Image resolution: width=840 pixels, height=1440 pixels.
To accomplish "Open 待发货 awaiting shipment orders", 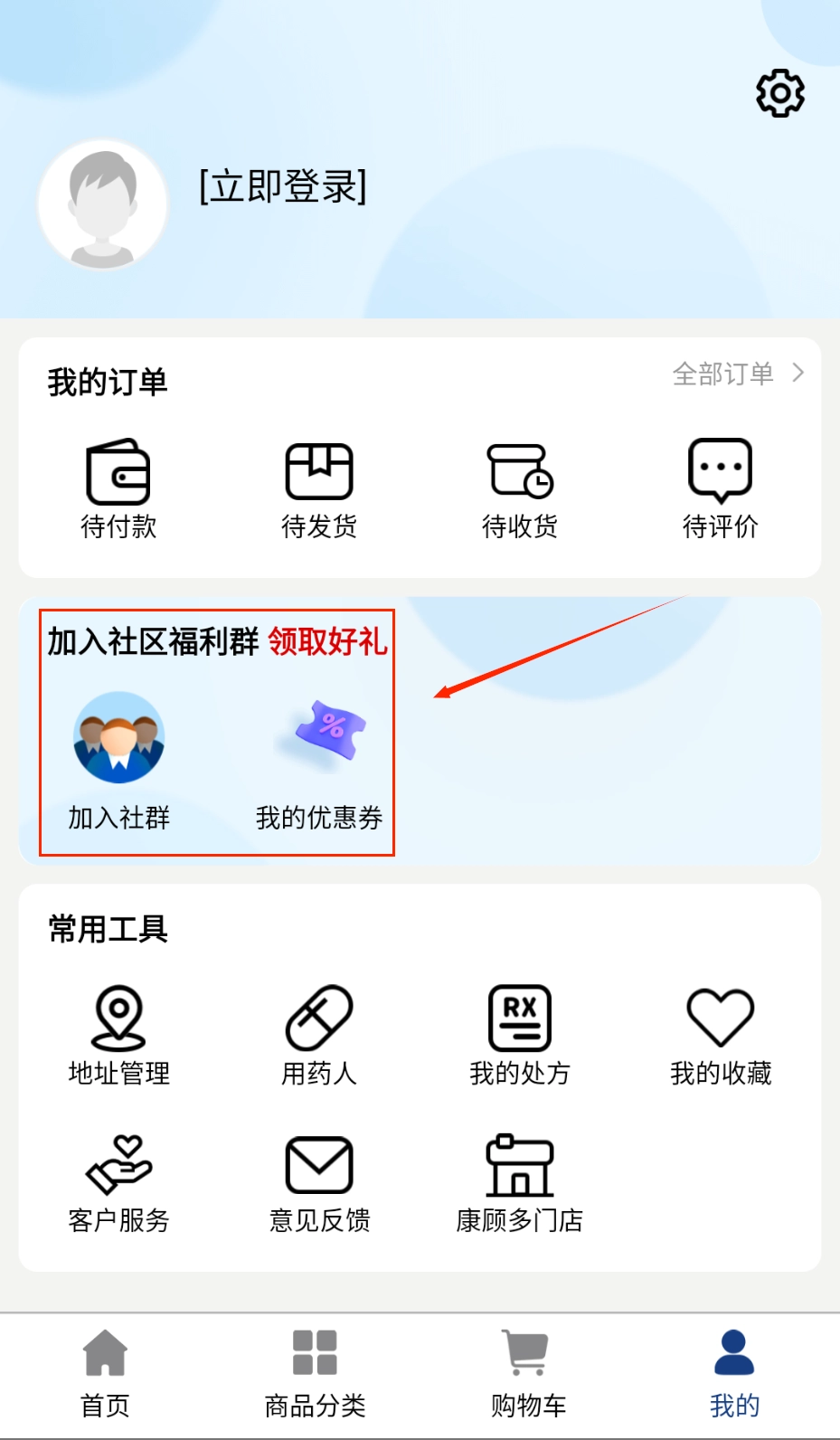I will [x=319, y=488].
